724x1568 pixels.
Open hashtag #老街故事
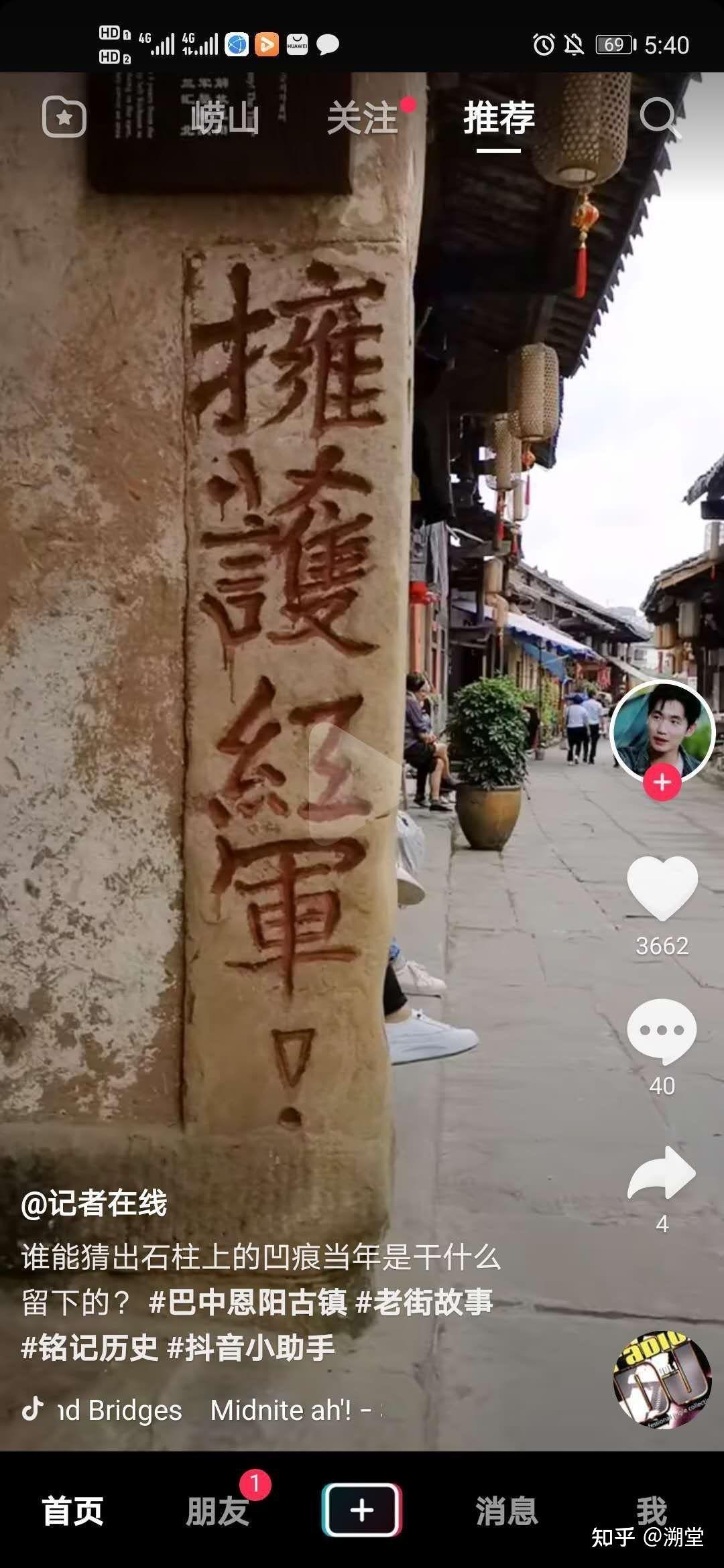pyautogui.click(x=424, y=1302)
